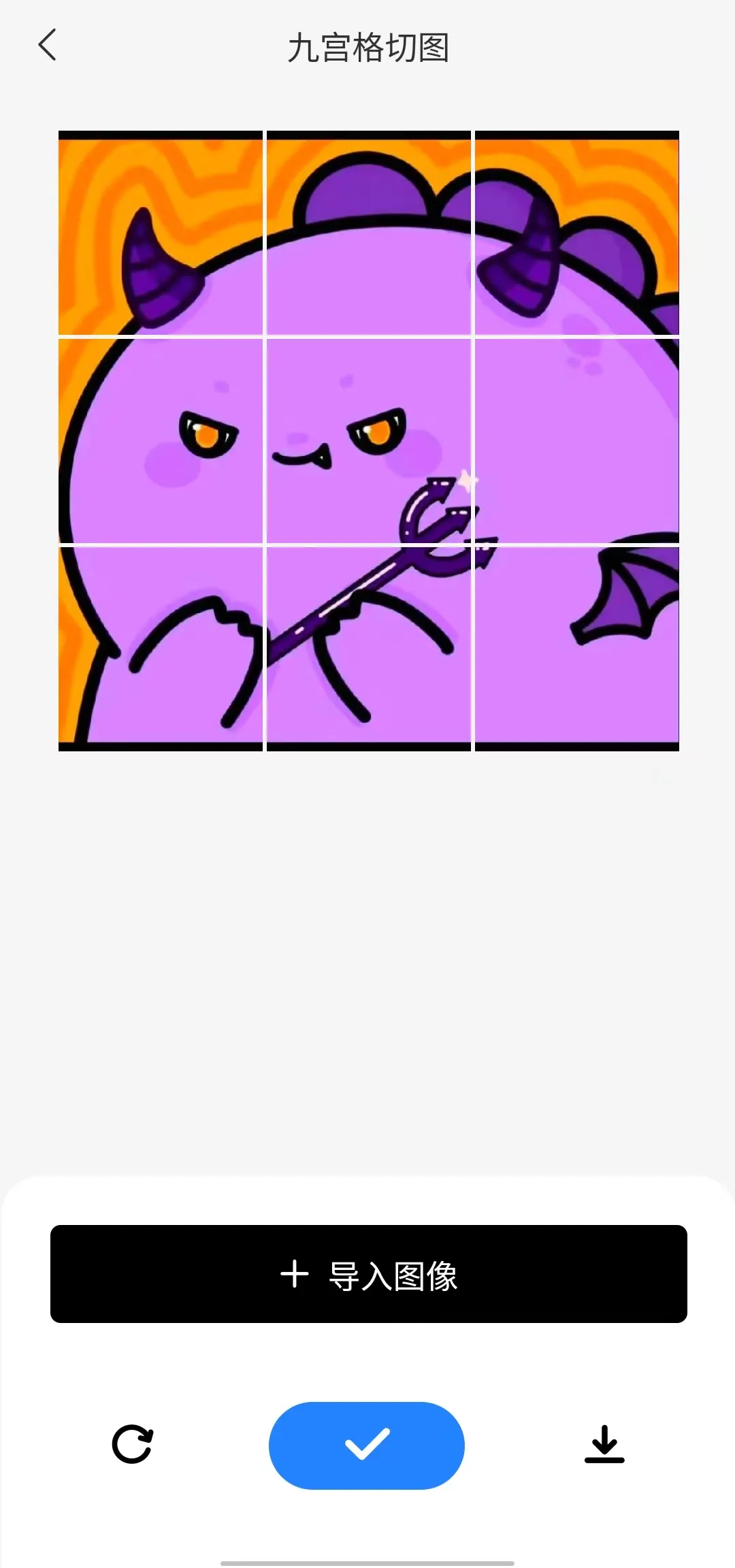Reset with the circular refresh icon
Screen dimensions: 735x1568
point(132,1444)
